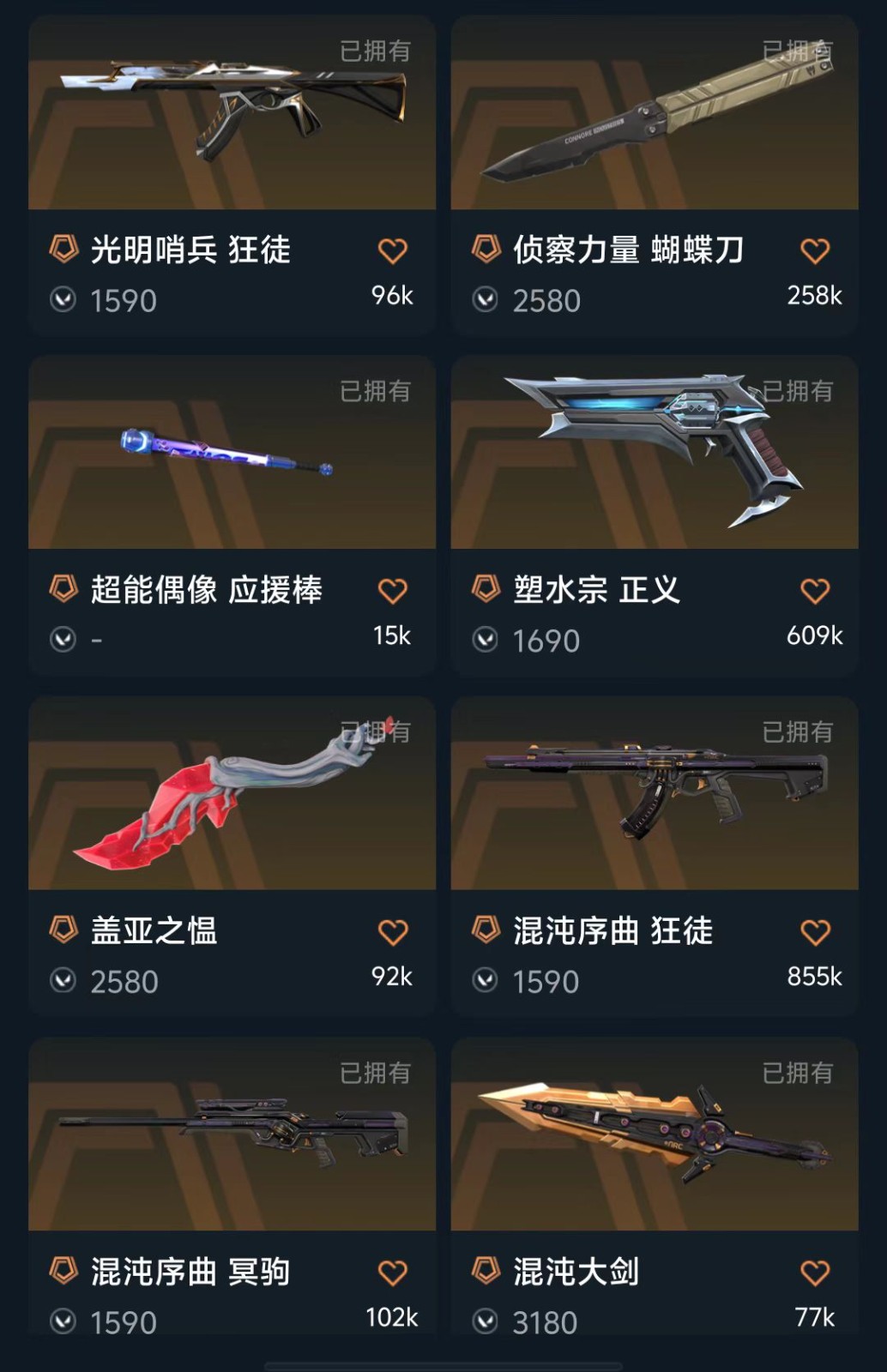
Task: Tap the heart on 混沌序曲 冥驹
Action: tap(393, 1273)
